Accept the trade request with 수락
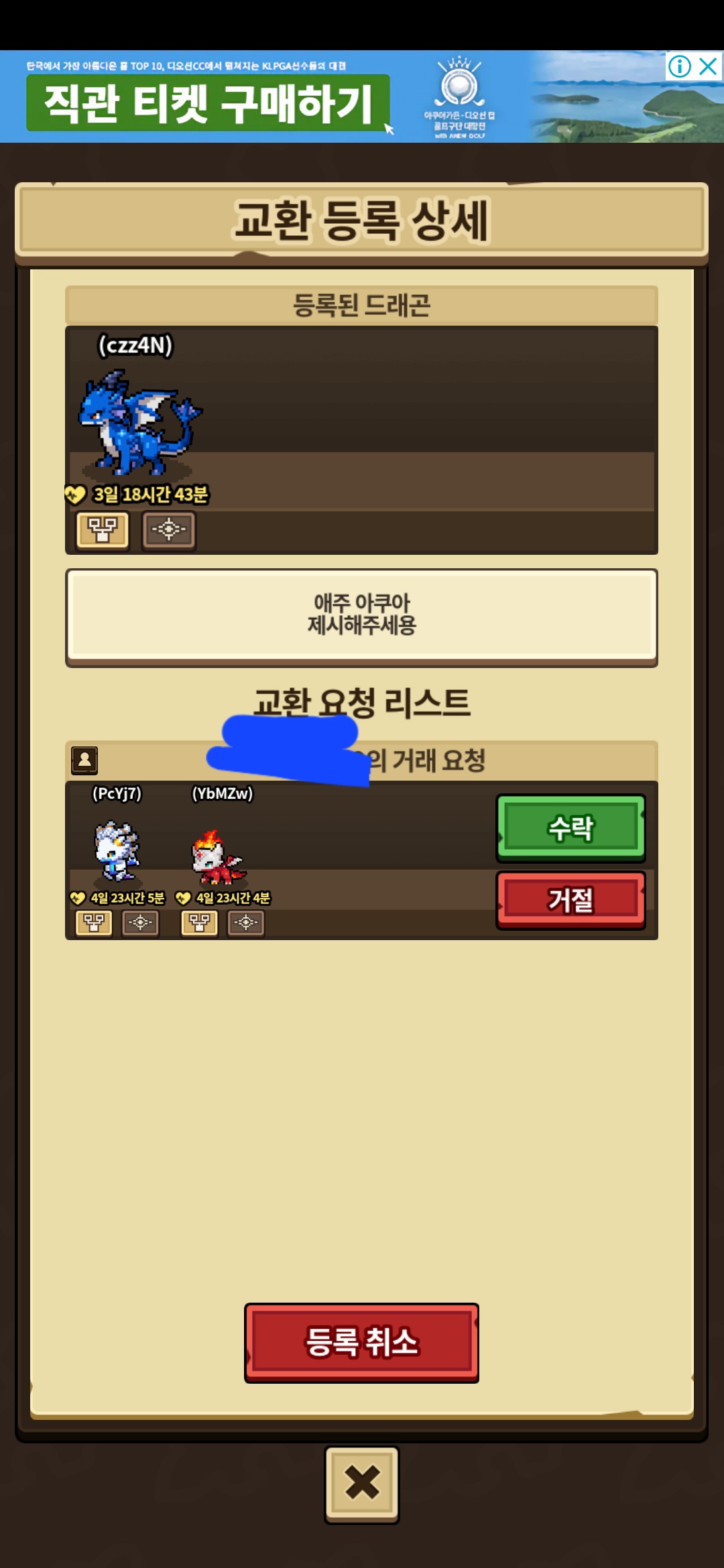The width and height of the screenshot is (724, 1568). (x=570, y=828)
